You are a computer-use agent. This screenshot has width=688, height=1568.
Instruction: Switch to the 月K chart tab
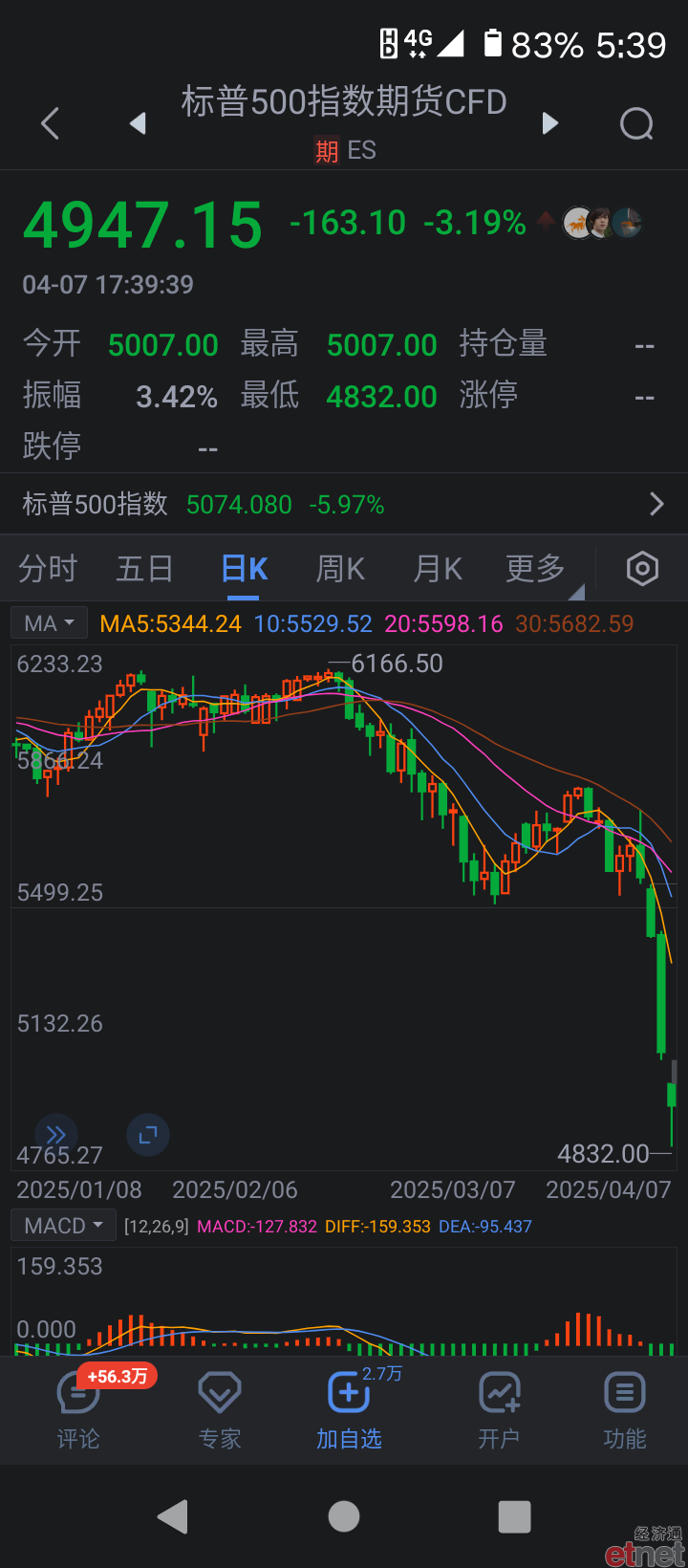[x=438, y=569]
